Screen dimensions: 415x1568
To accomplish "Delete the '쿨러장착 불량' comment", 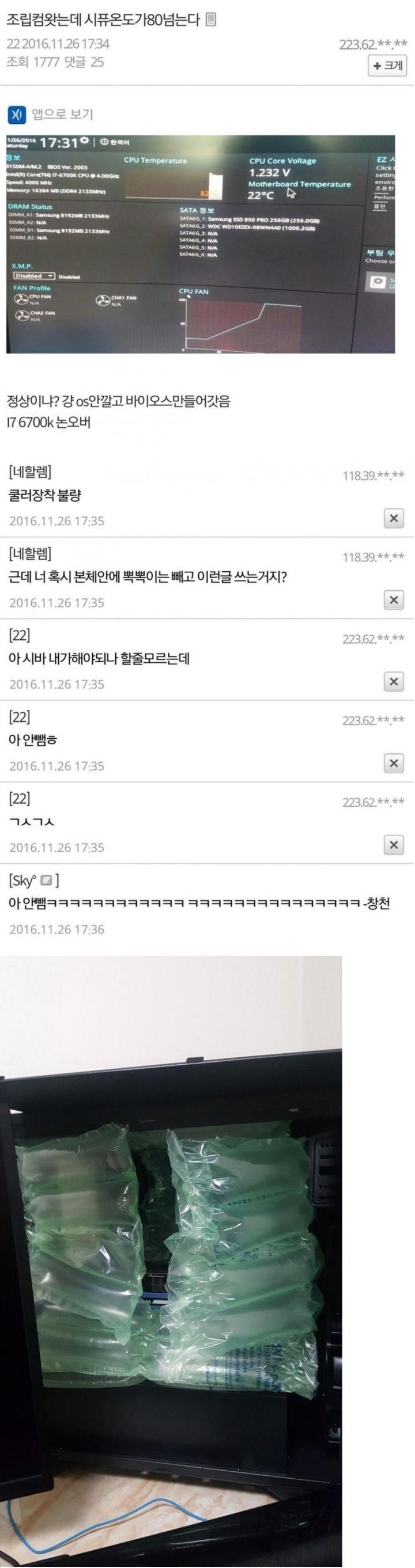I will click(394, 519).
